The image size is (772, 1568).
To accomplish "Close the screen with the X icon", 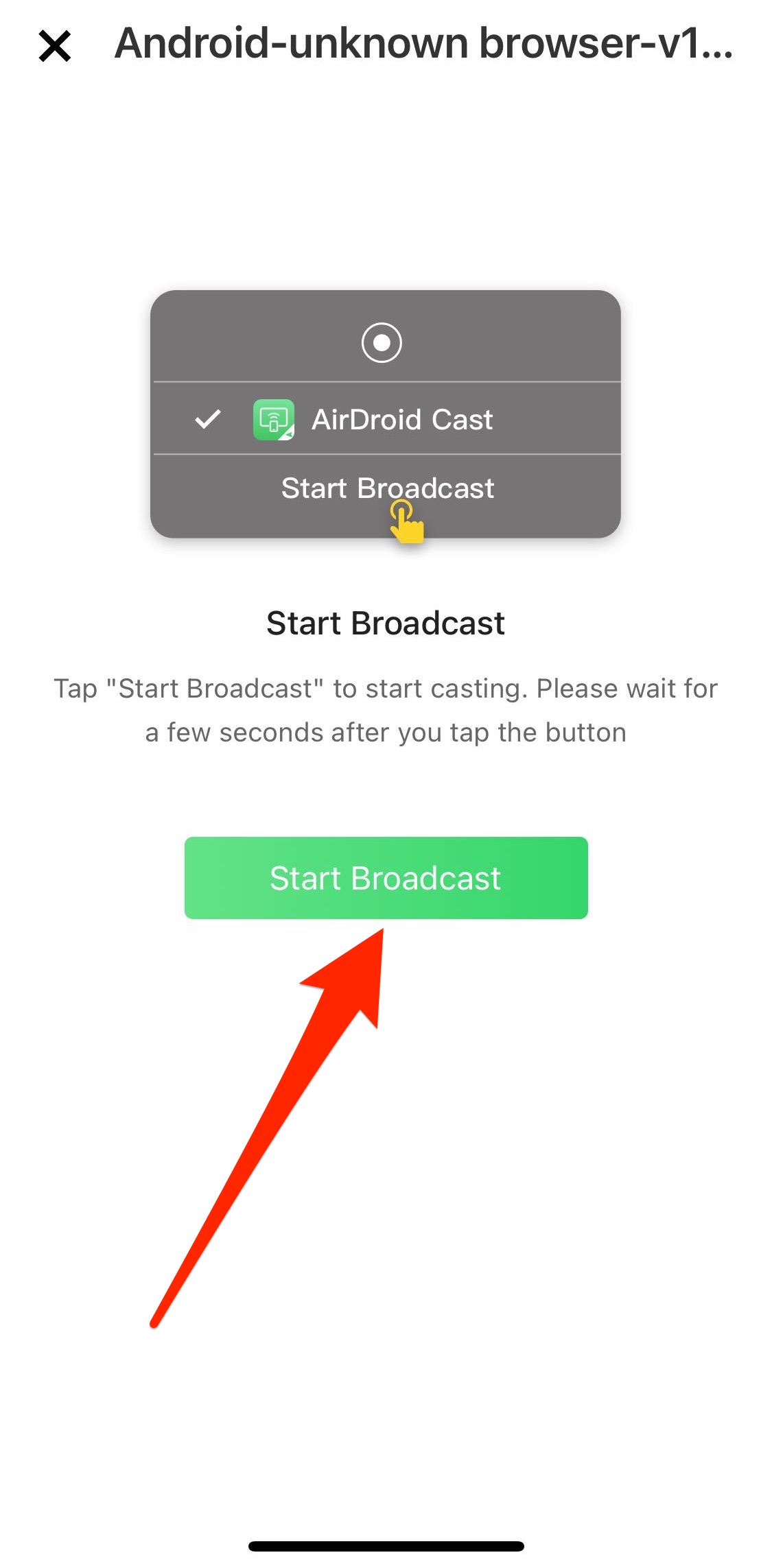I will [55, 46].
